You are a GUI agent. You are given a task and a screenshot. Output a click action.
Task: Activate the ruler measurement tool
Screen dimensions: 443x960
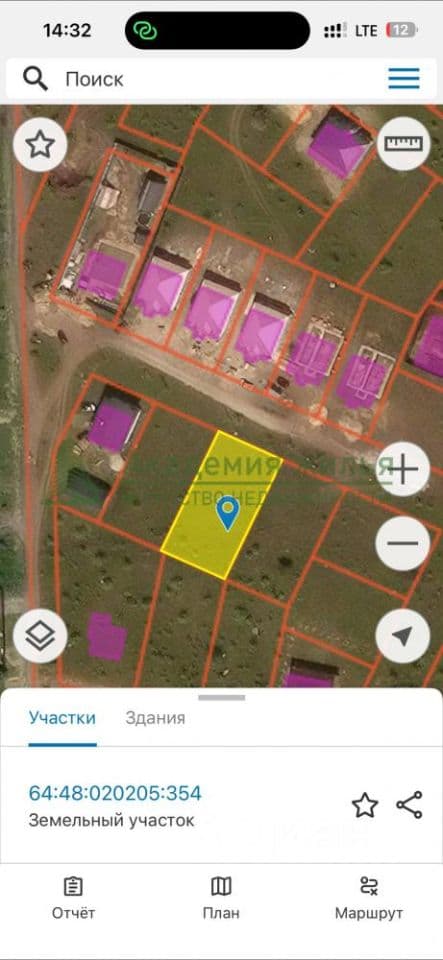point(403,144)
